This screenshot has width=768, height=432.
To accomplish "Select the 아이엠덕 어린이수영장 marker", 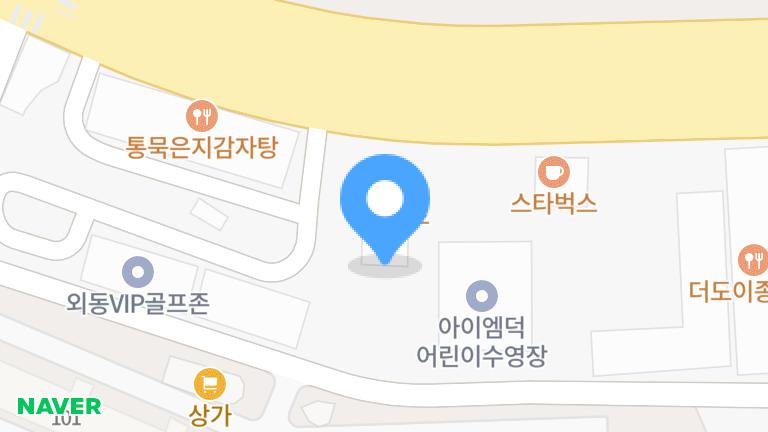I will click(482, 296).
